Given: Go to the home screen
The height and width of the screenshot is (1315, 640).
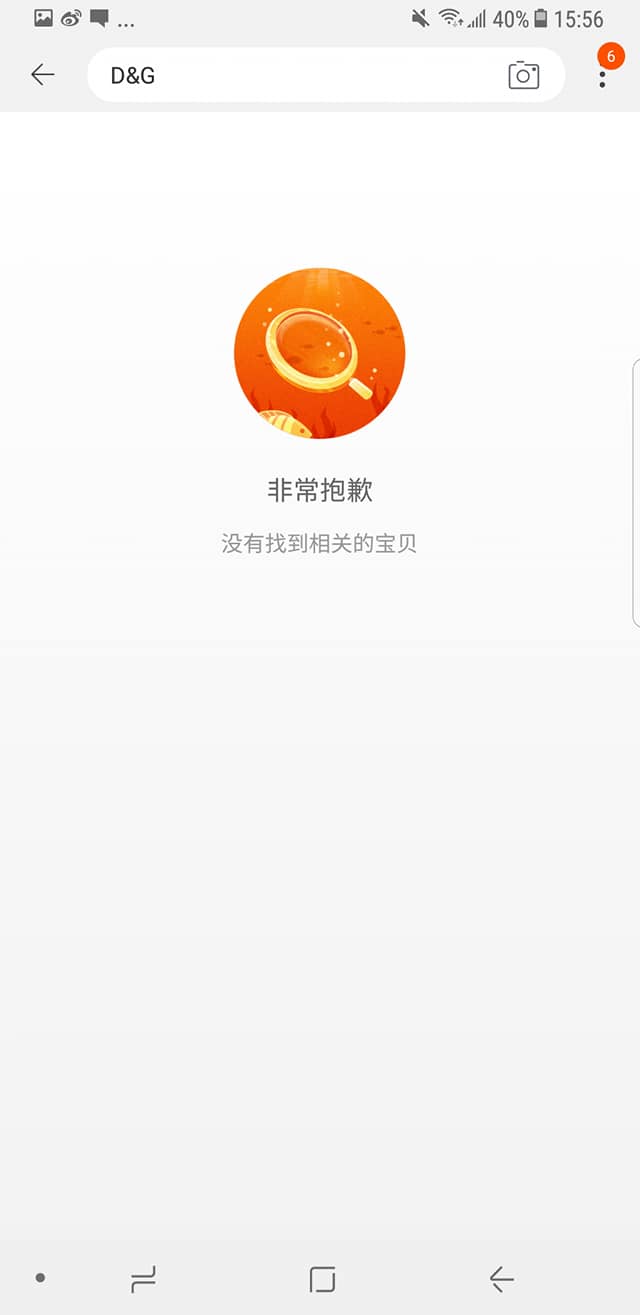Looking at the screenshot, I should point(322,1278).
